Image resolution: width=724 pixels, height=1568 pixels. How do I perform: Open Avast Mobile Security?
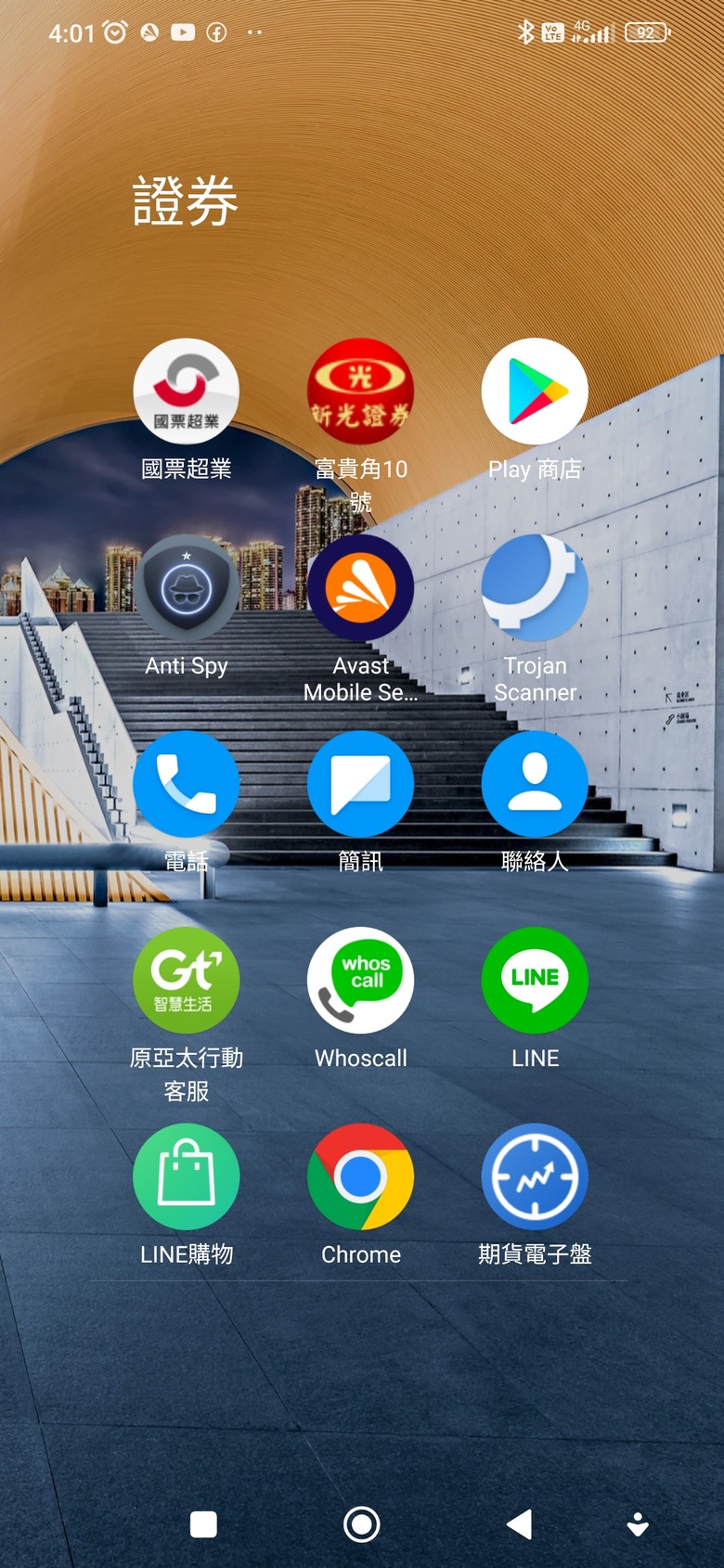[x=360, y=588]
